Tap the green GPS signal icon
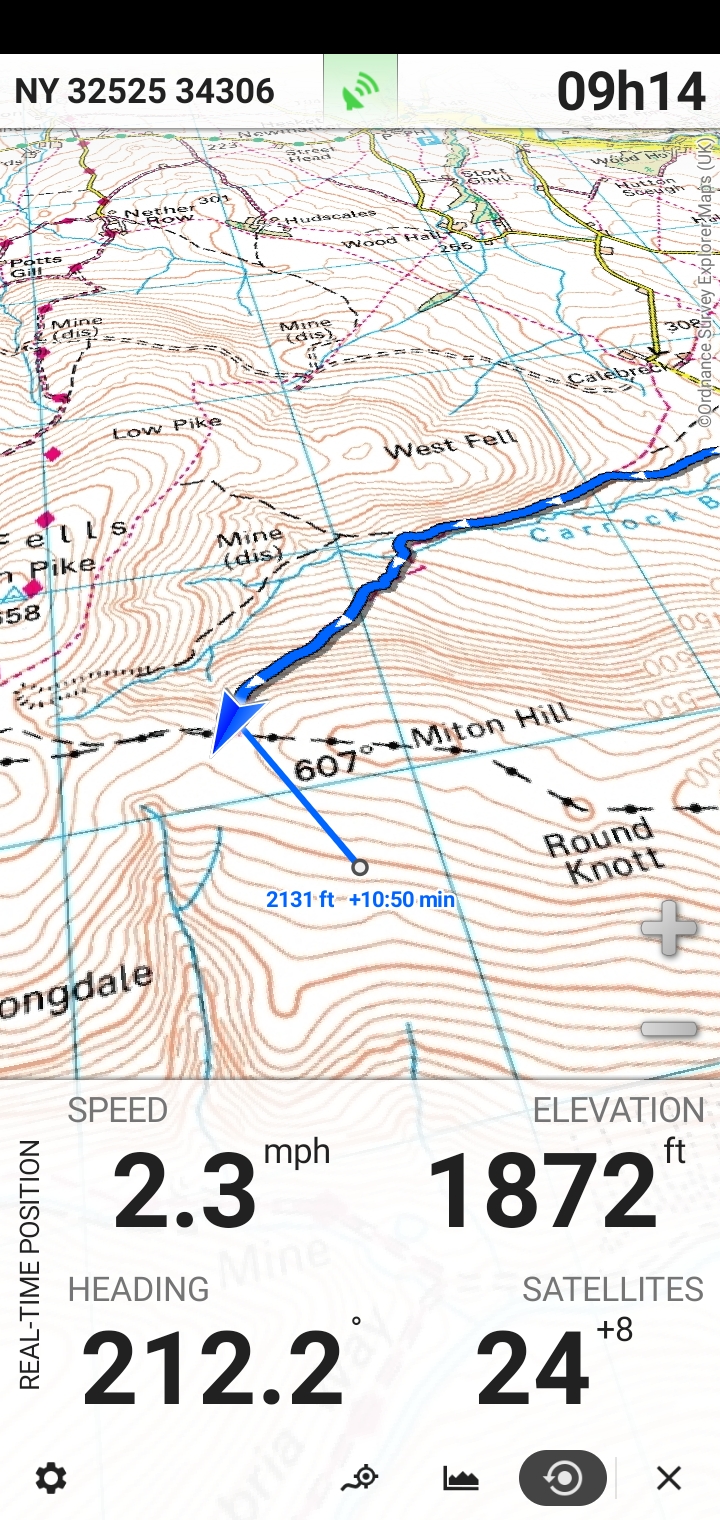The width and height of the screenshot is (720, 1520). (360, 91)
